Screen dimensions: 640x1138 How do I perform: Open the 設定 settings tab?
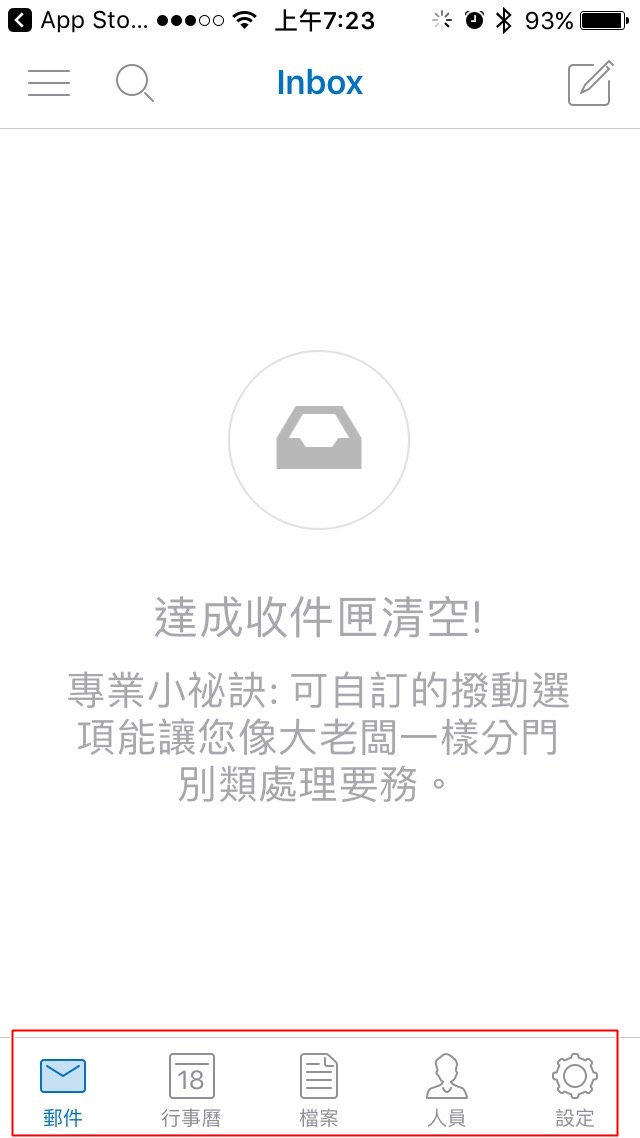click(x=575, y=1089)
